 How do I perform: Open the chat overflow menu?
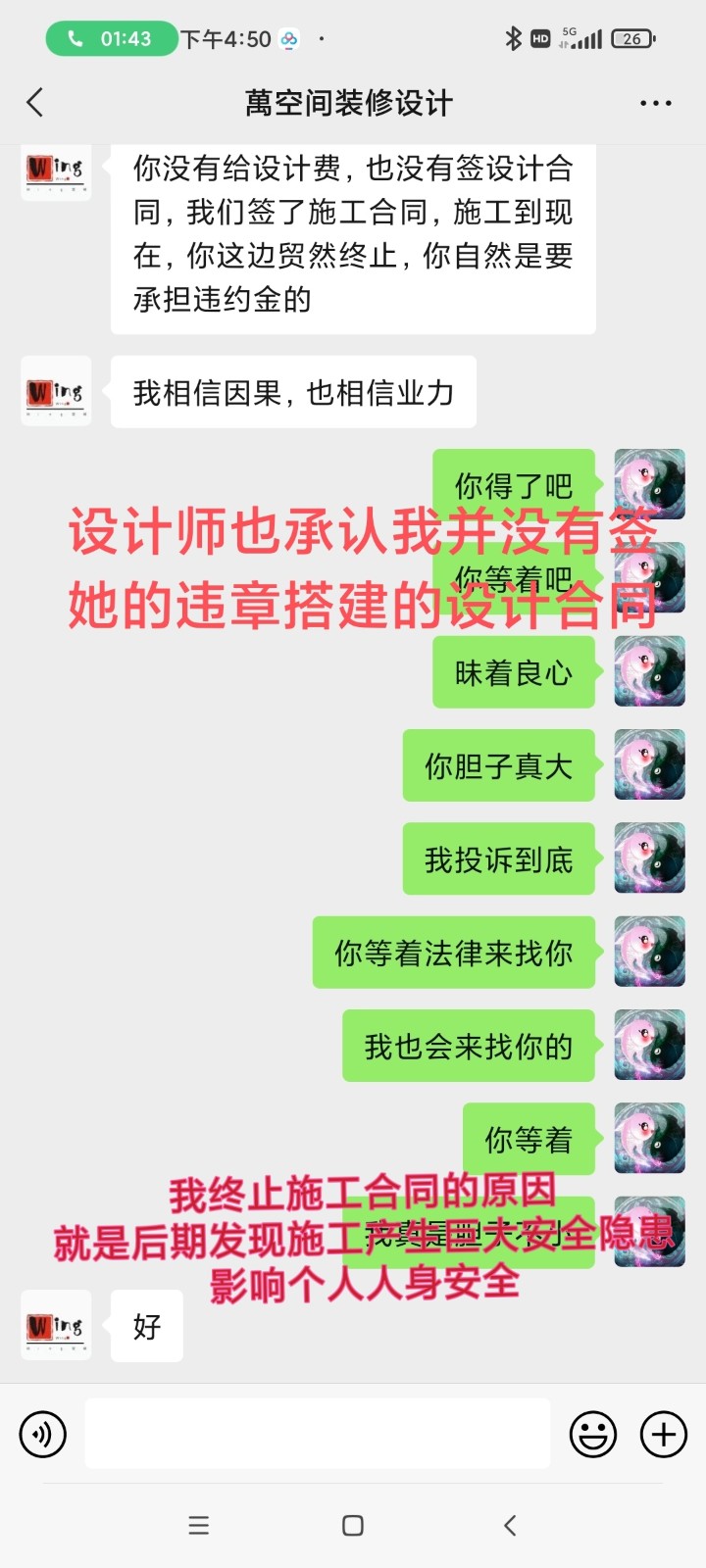[655, 103]
